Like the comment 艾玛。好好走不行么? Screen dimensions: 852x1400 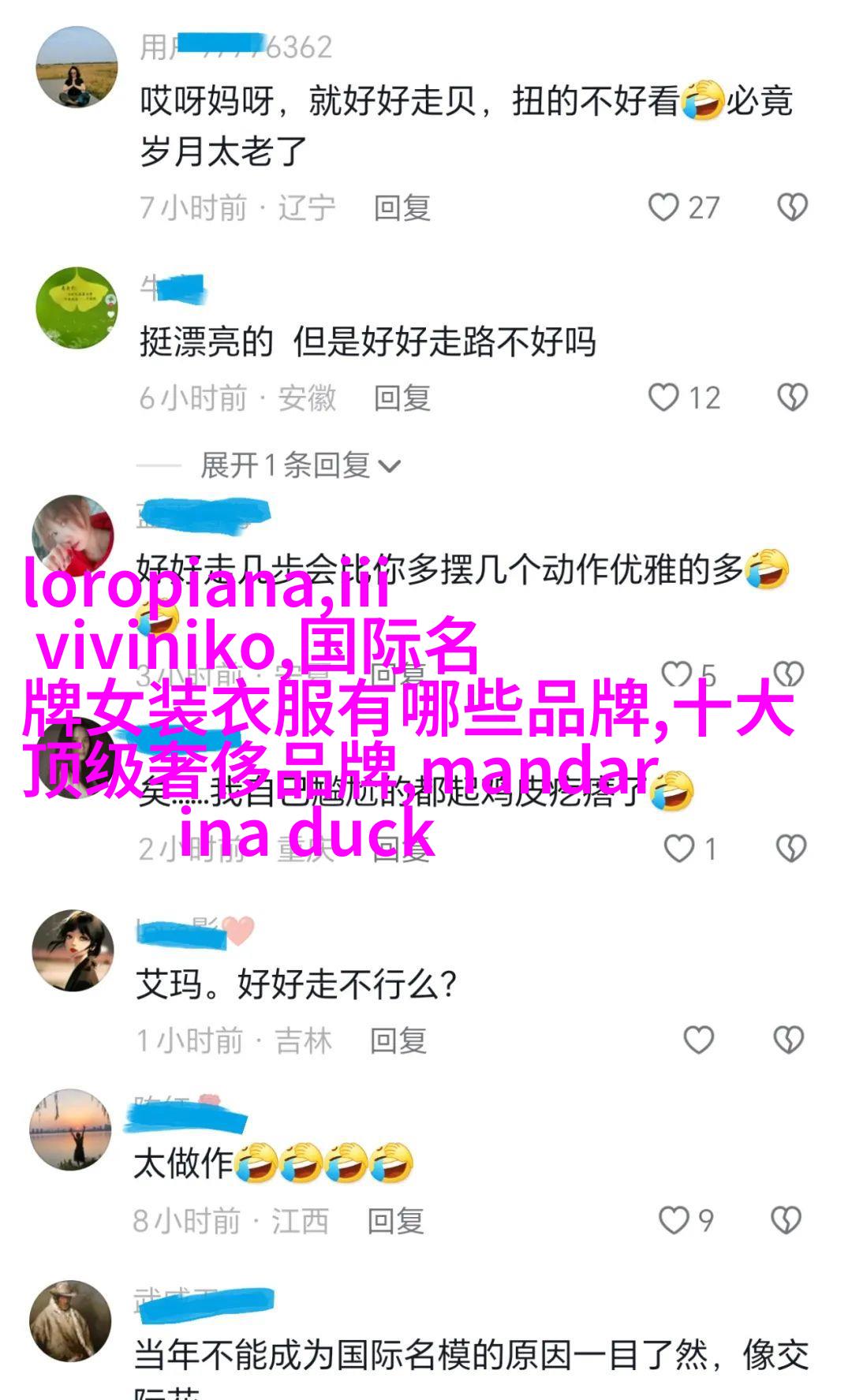pos(698,1040)
